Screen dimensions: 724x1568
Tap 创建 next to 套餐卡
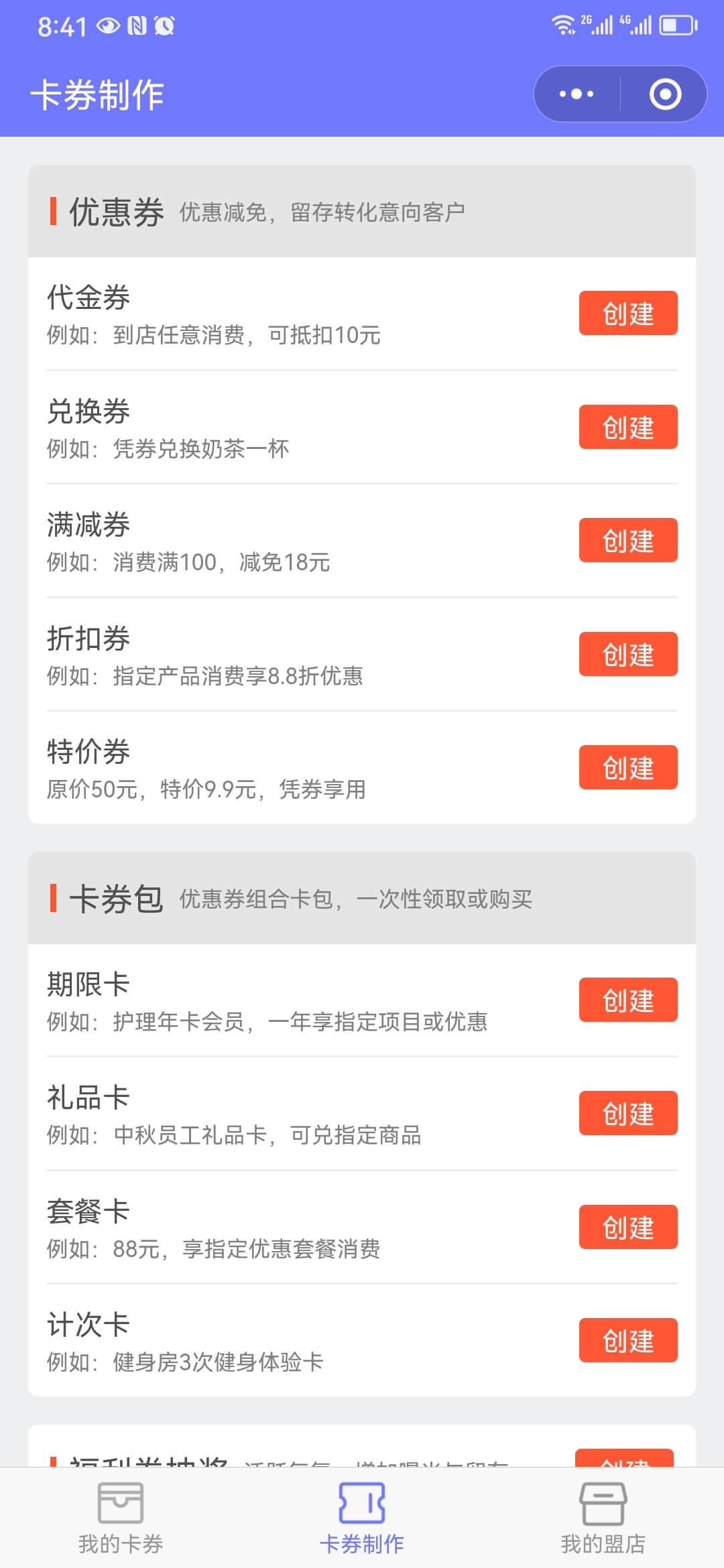tap(628, 1227)
